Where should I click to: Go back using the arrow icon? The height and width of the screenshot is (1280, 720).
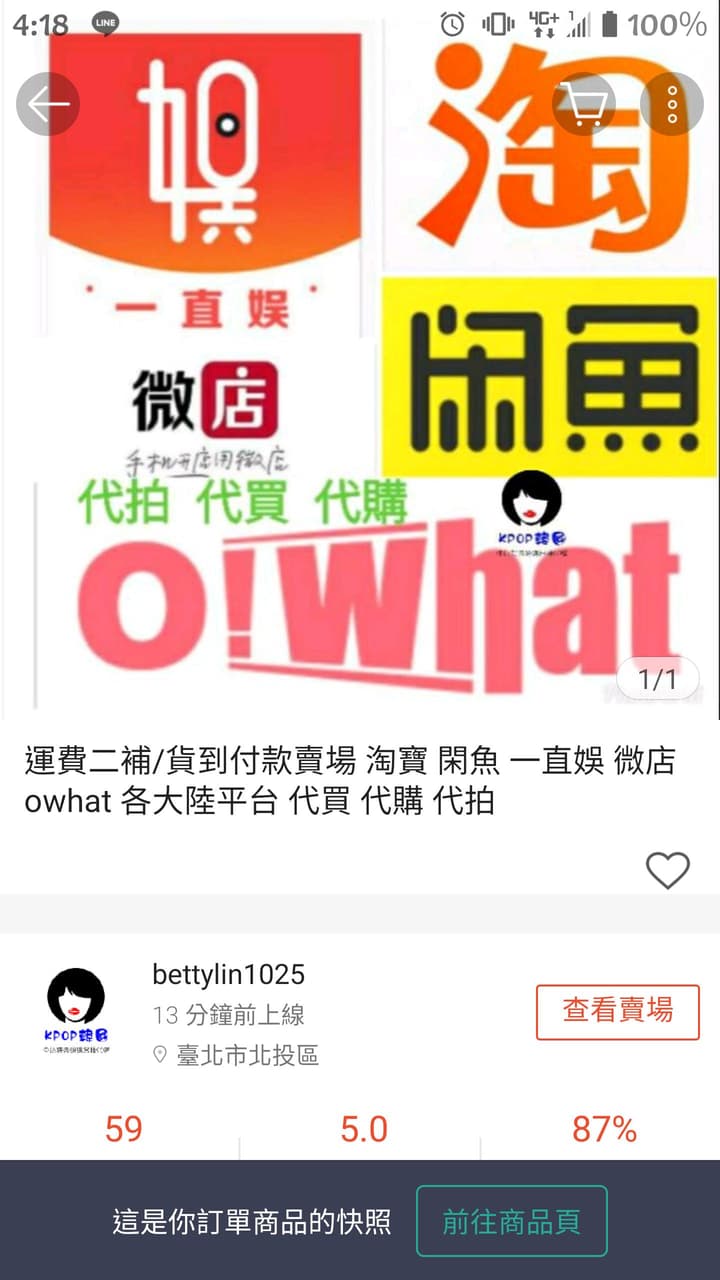(x=48, y=104)
